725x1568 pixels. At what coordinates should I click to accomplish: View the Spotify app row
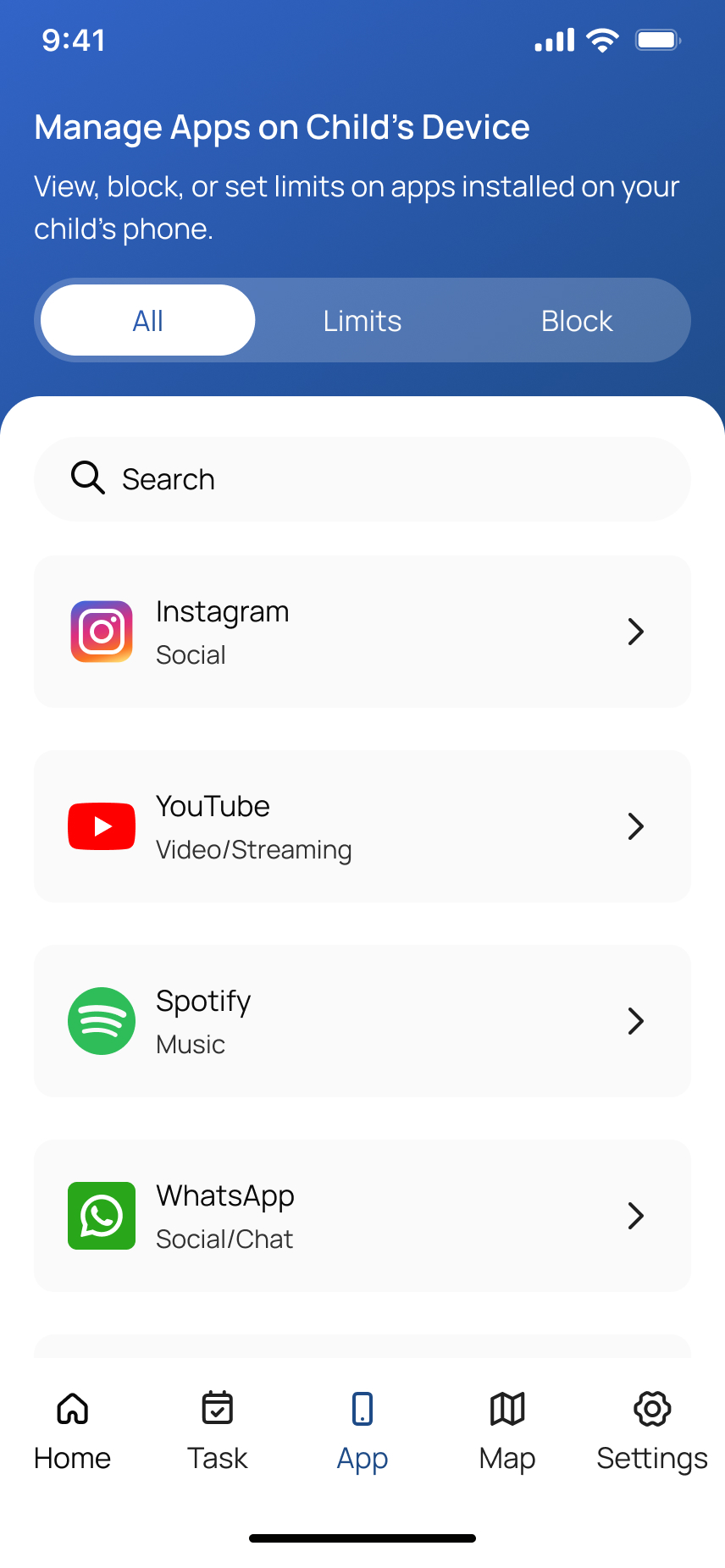[362, 1021]
